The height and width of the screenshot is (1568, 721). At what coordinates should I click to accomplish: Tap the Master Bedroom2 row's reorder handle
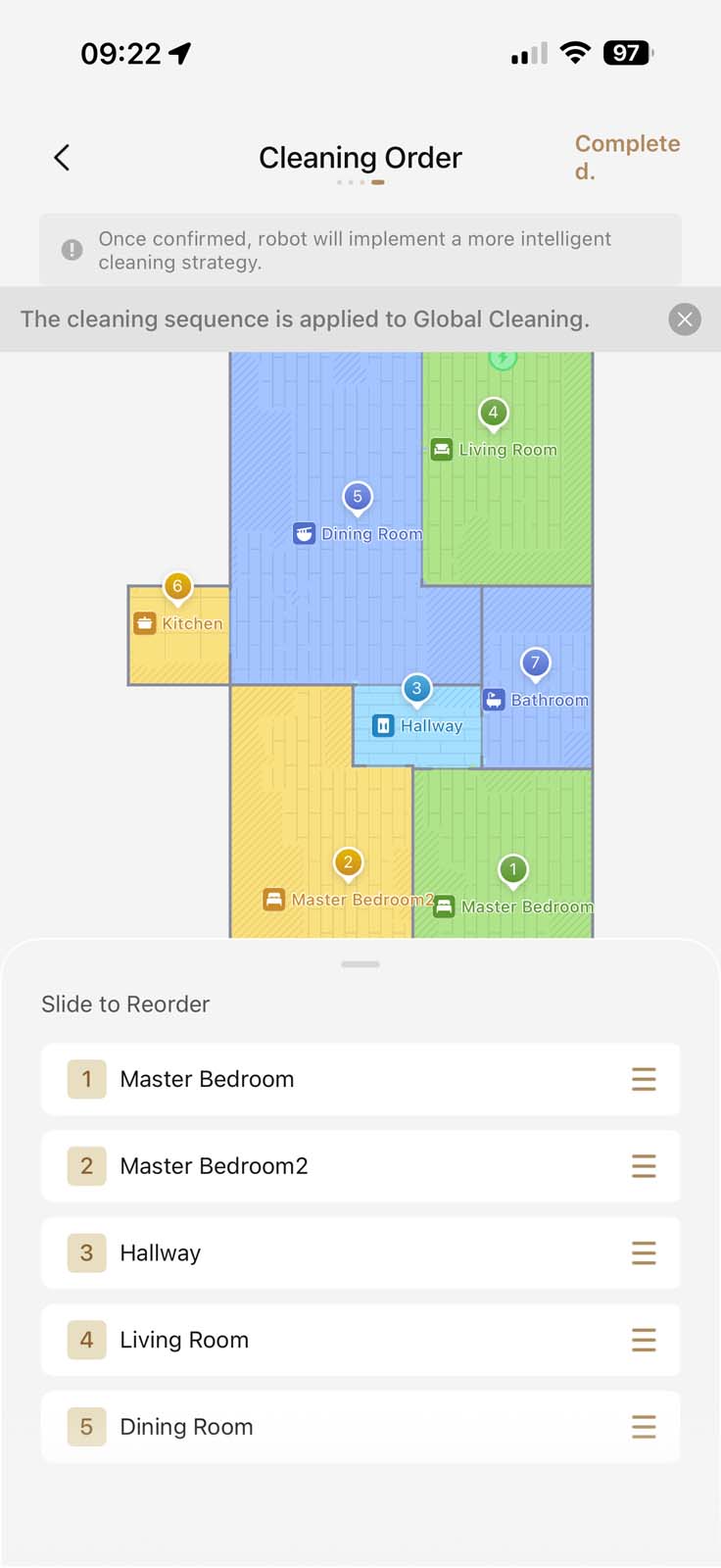point(644,1166)
